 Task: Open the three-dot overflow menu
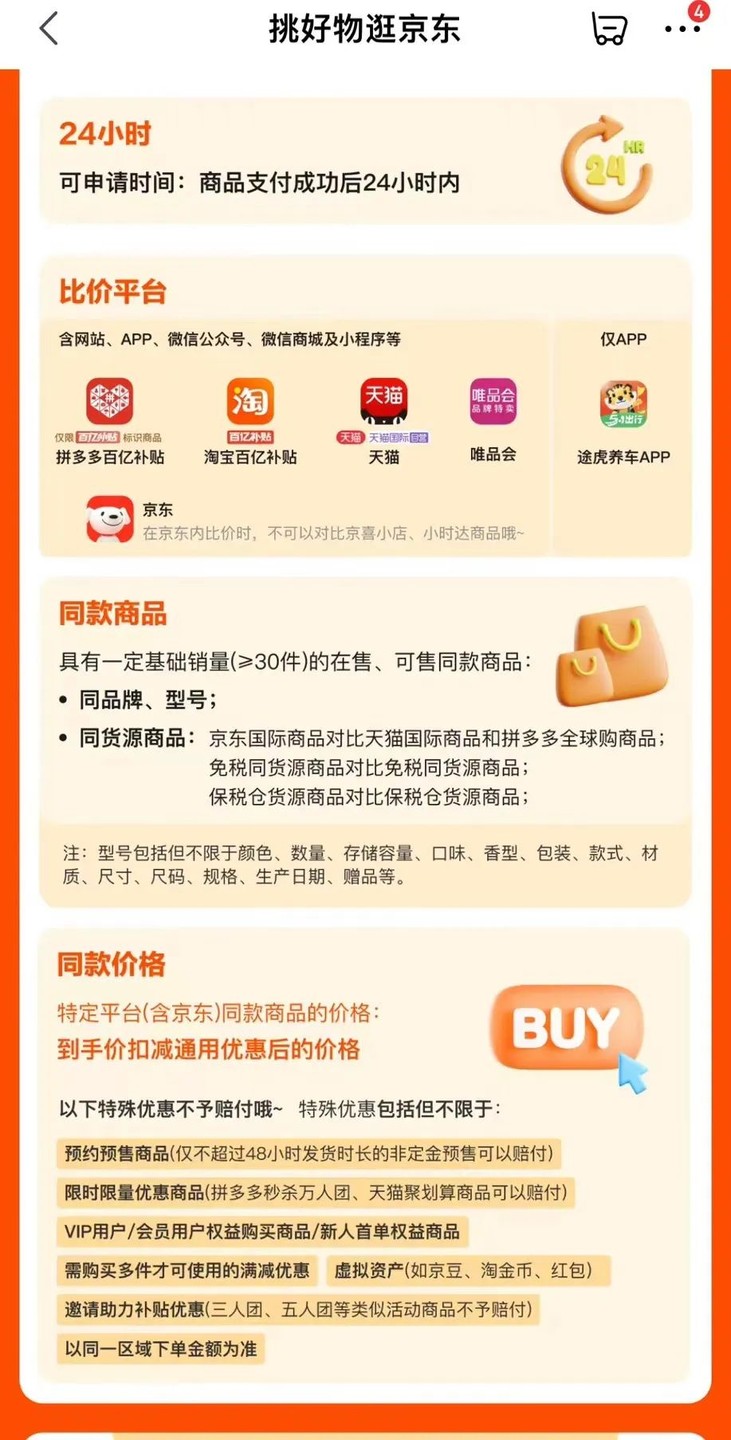pyautogui.click(x=682, y=29)
